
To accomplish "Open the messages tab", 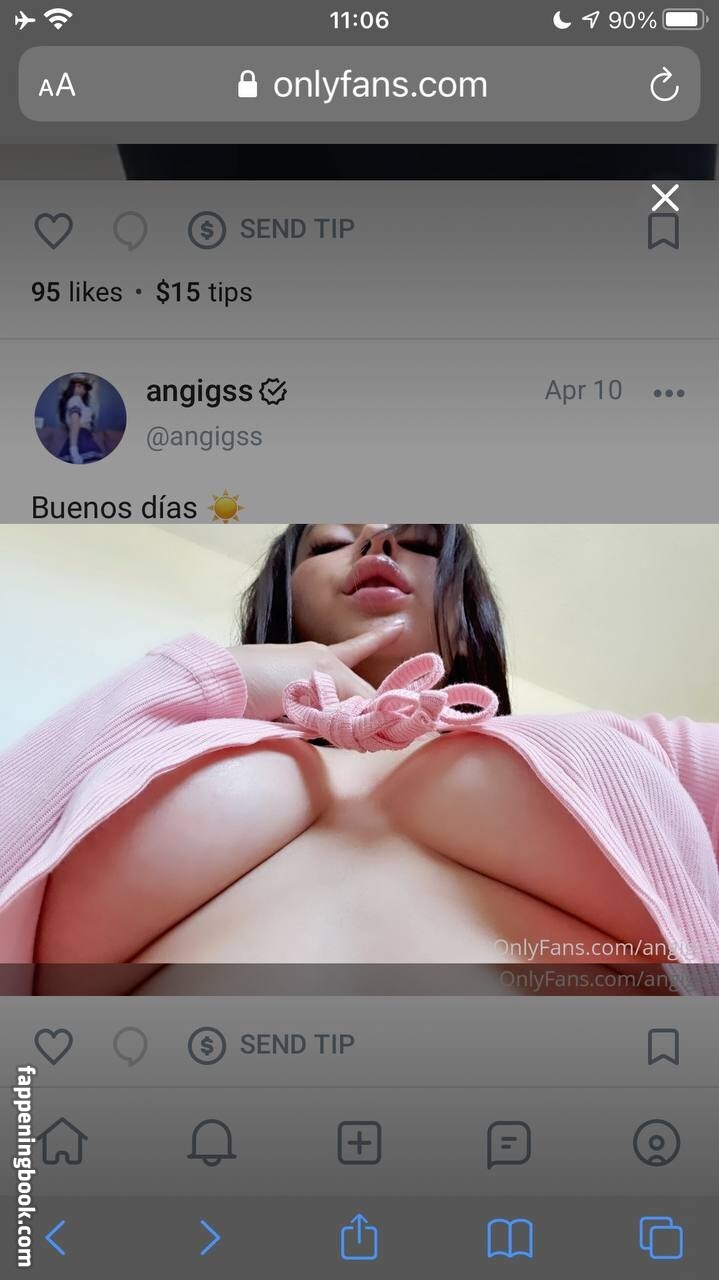I will pos(508,1142).
